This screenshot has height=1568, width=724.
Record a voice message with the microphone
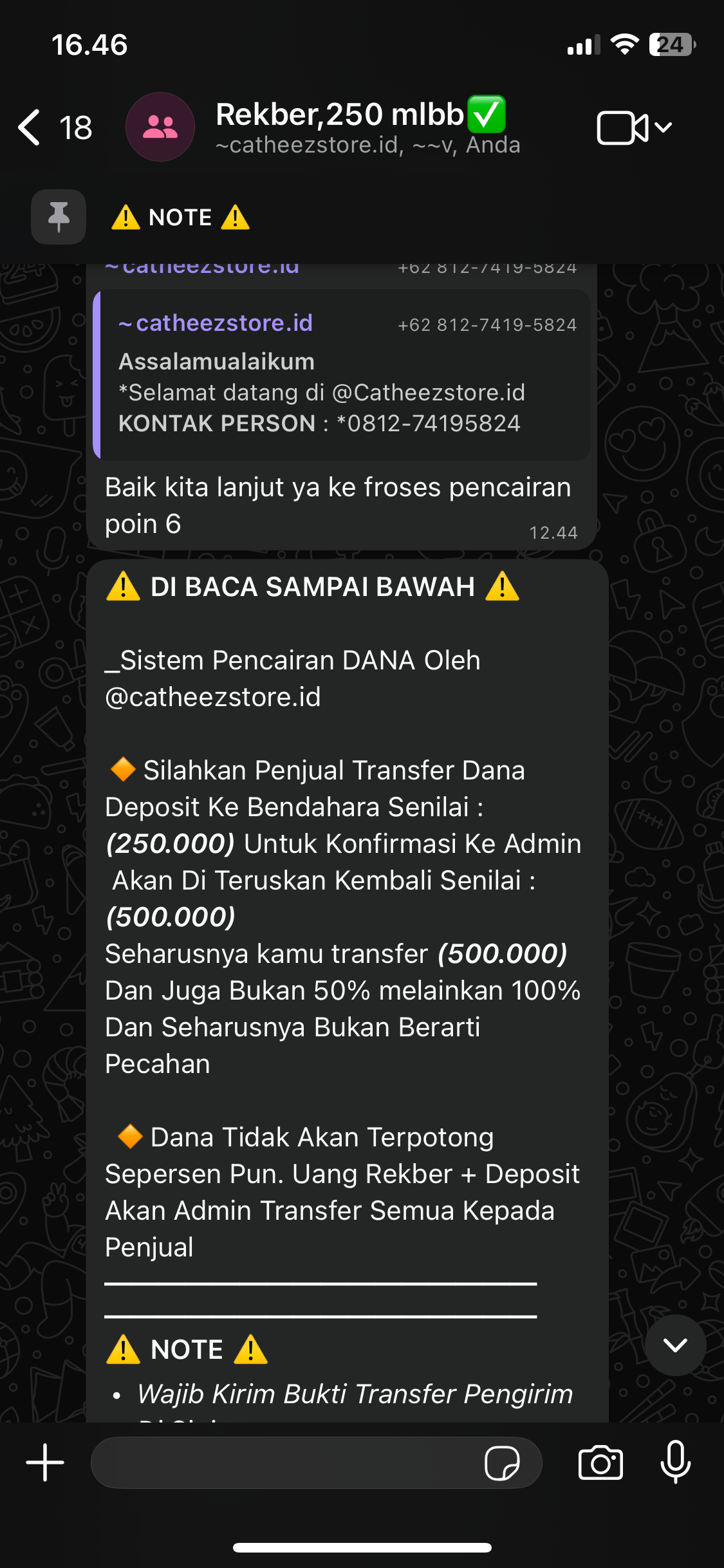675,1462
